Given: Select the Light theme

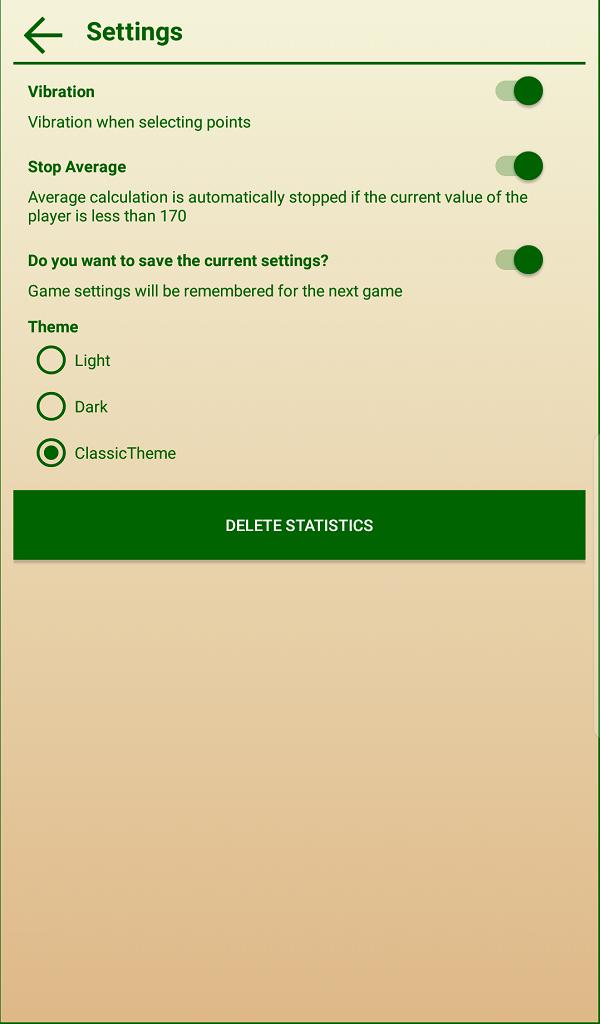Looking at the screenshot, I should click(x=51, y=360).
